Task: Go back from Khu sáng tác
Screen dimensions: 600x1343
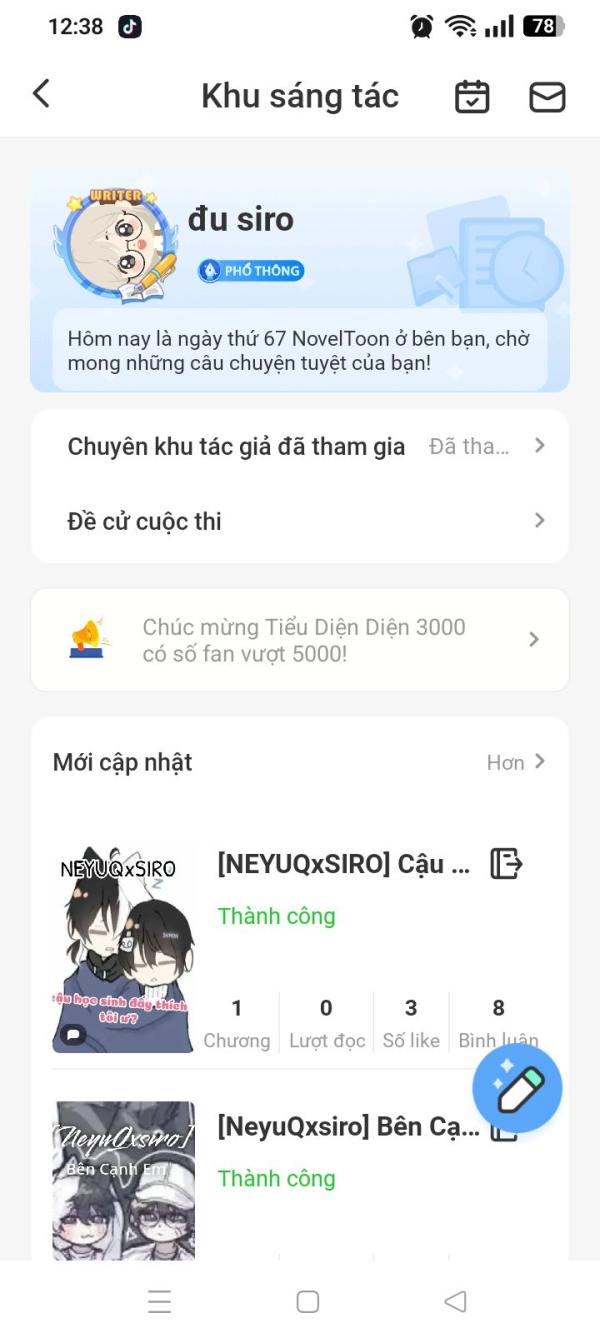Action: pos(41,94)
